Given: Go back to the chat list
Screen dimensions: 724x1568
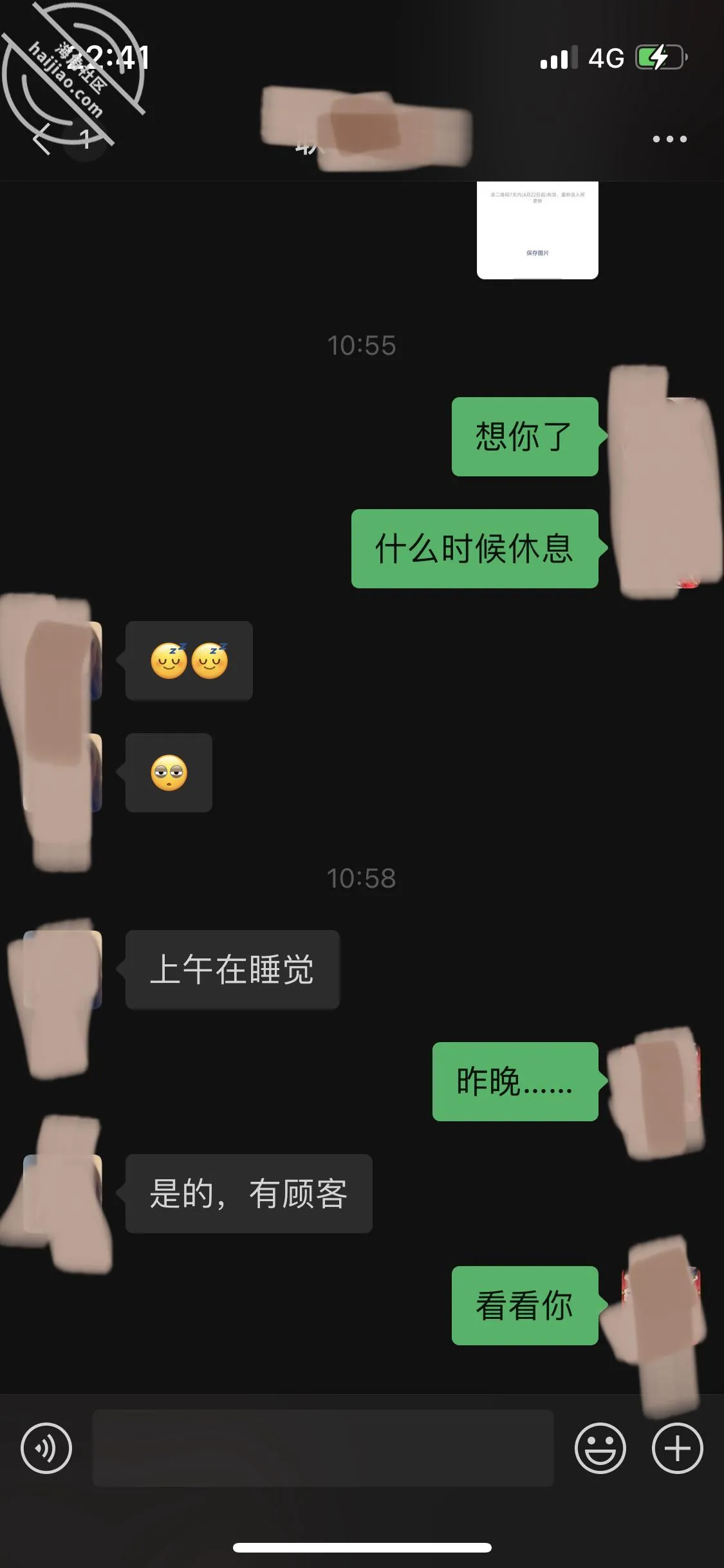Looking at the screenshot, I should (x=42, y=138).
